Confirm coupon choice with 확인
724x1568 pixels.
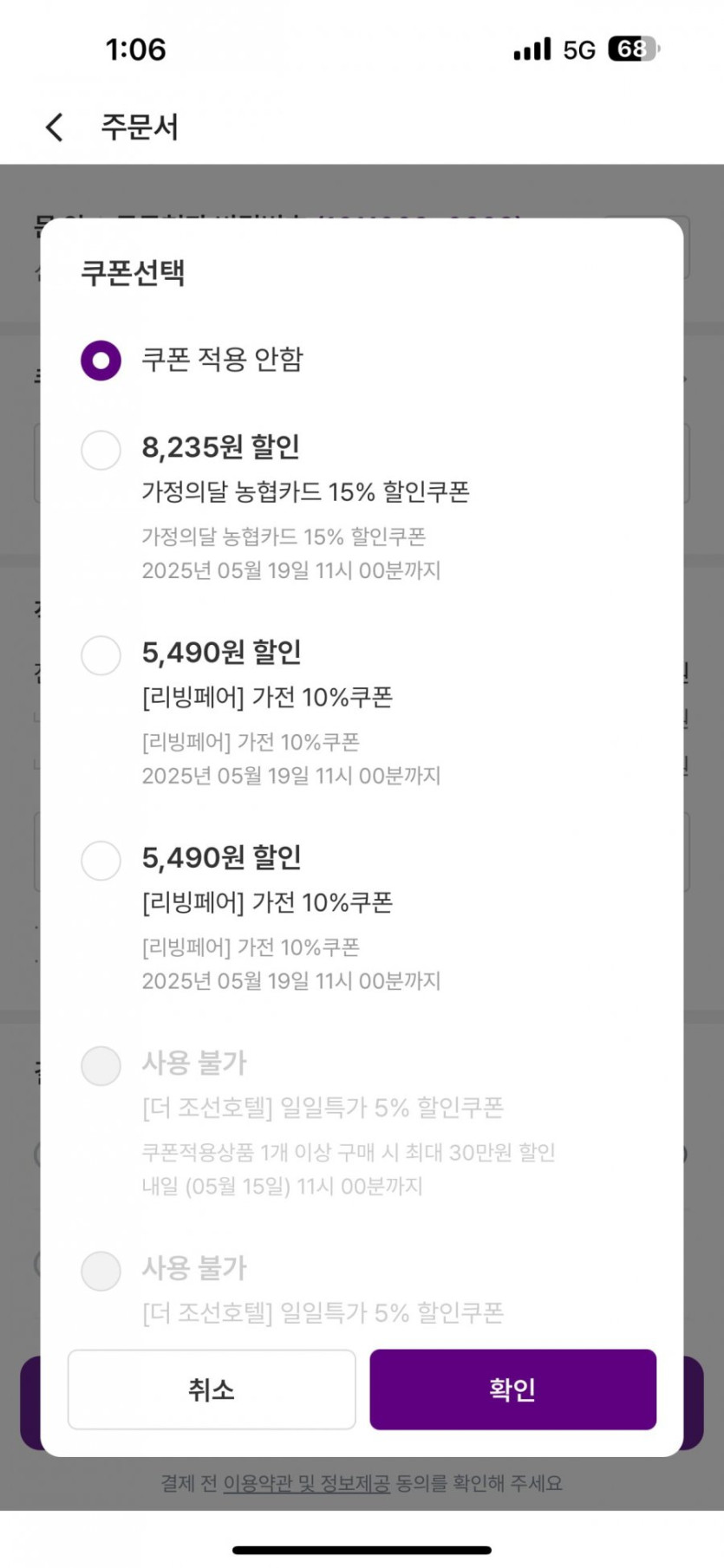(512, 1389)
